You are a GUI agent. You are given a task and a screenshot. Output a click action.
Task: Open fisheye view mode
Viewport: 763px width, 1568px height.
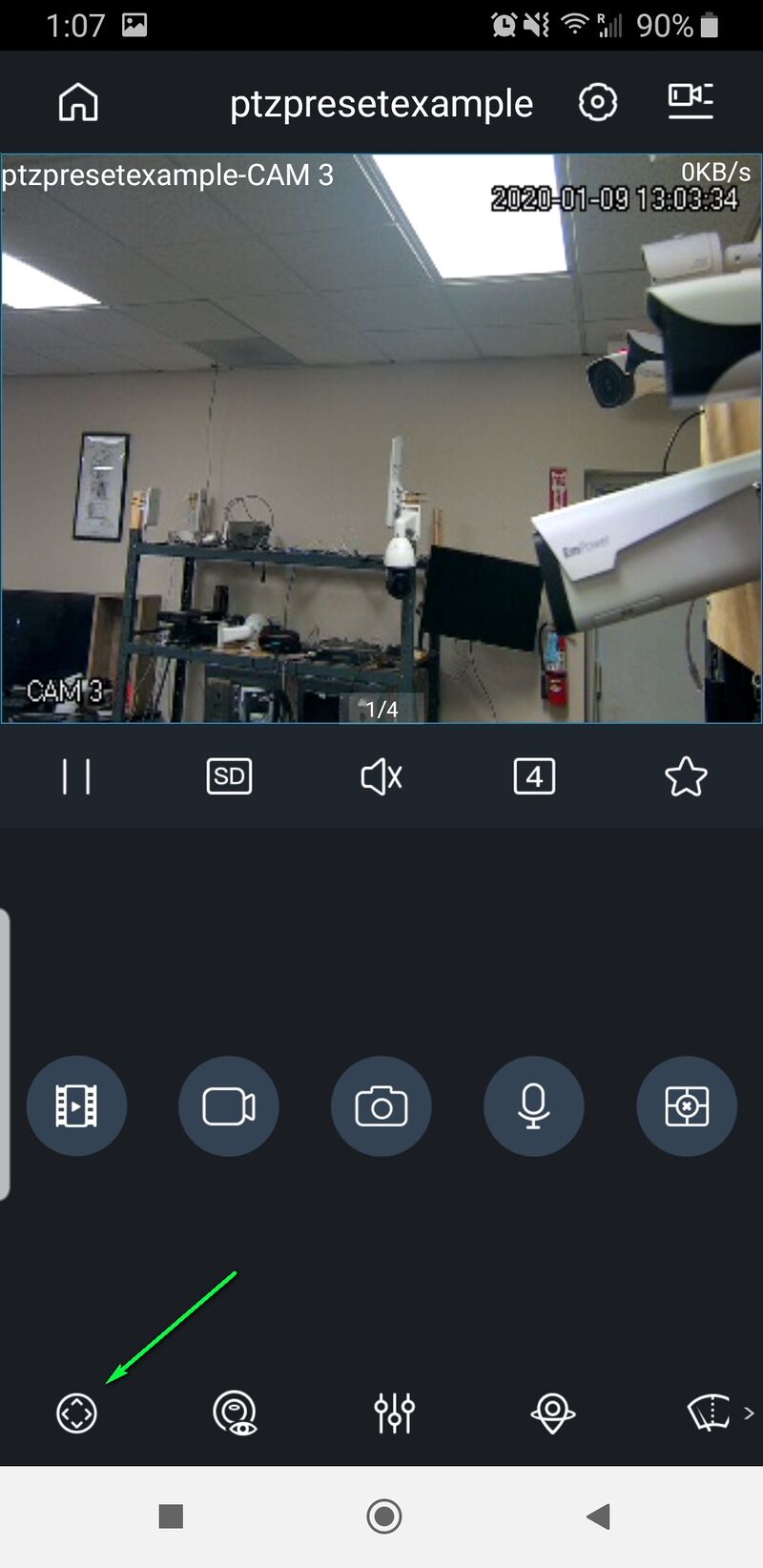235,1413
